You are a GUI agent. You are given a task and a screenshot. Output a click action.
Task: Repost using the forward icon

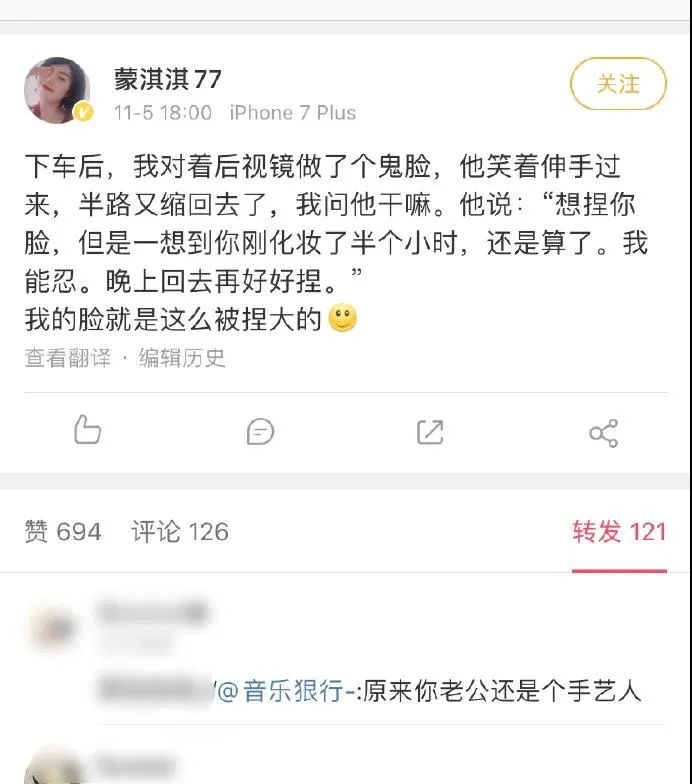(x=430, y=432)
